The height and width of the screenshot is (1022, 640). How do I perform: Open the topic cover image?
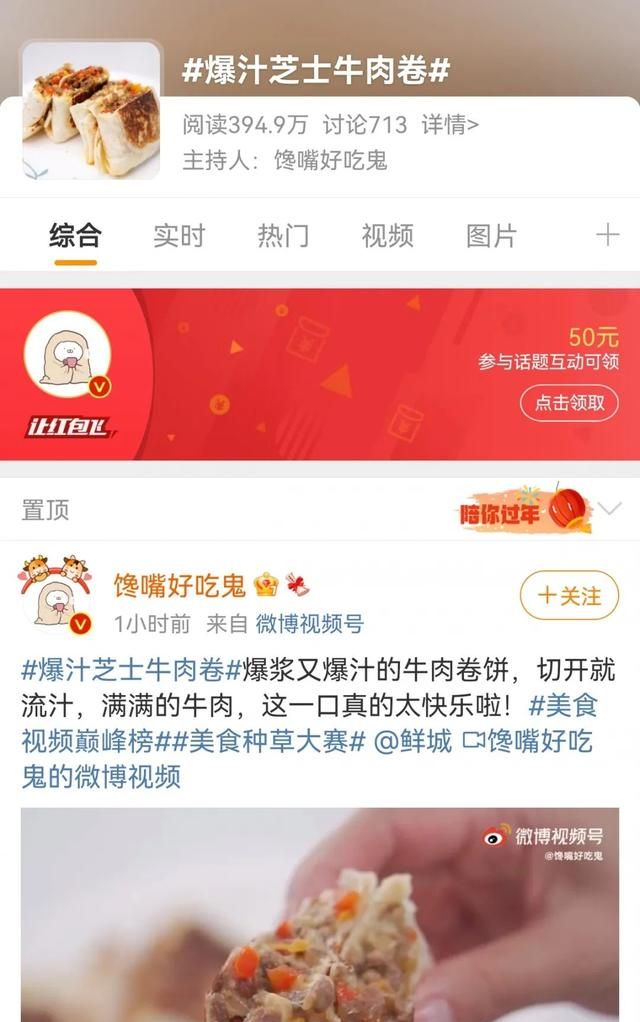pos(91,110)
